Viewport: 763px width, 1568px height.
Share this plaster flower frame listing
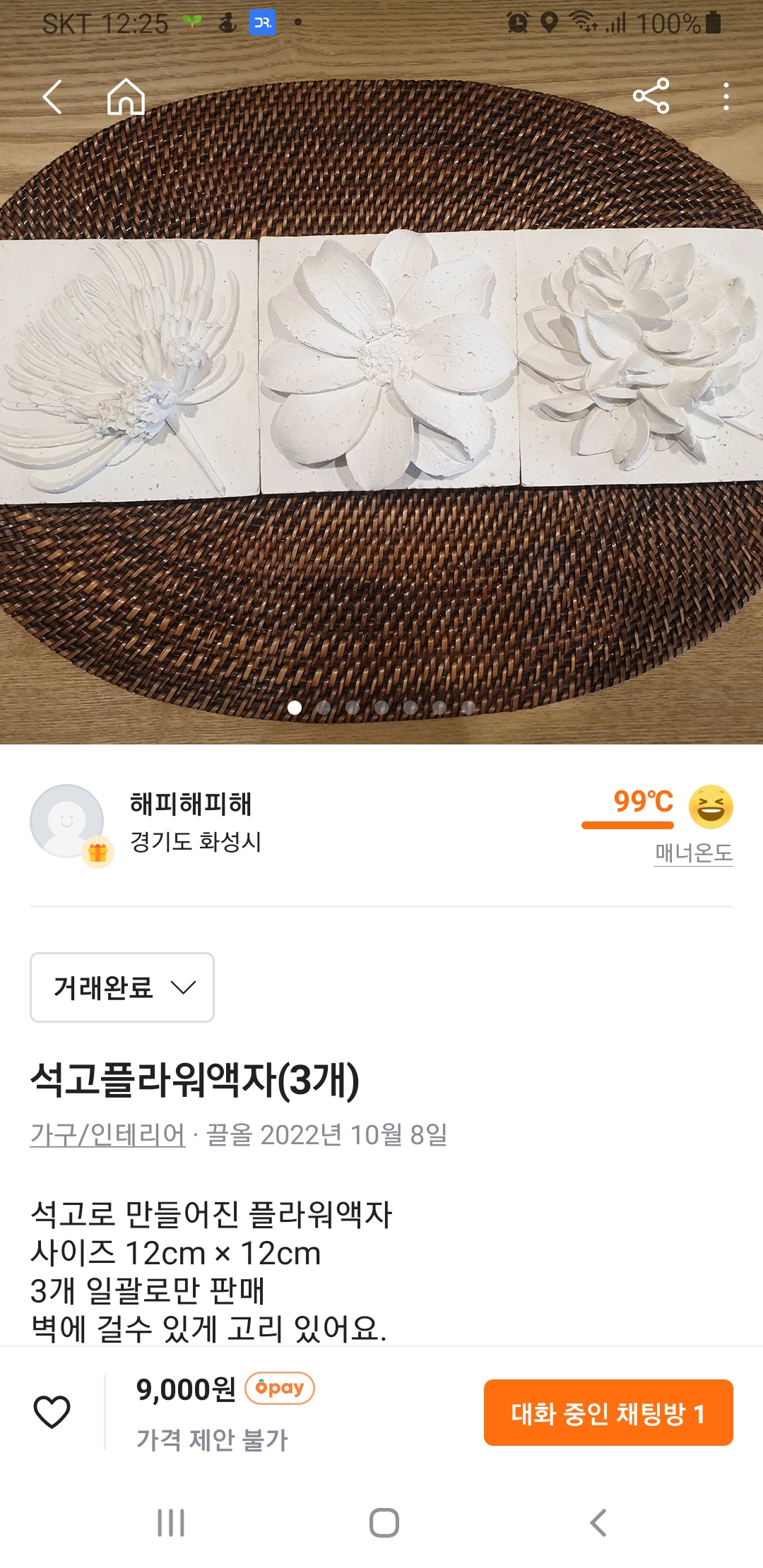point(651,96)
